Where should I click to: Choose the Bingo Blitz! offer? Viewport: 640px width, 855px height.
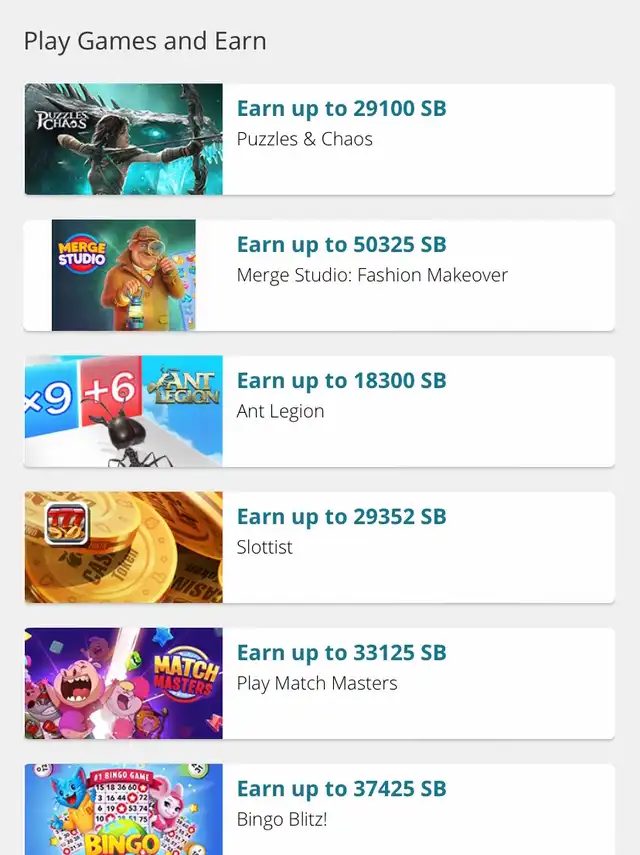coord(318,808)
